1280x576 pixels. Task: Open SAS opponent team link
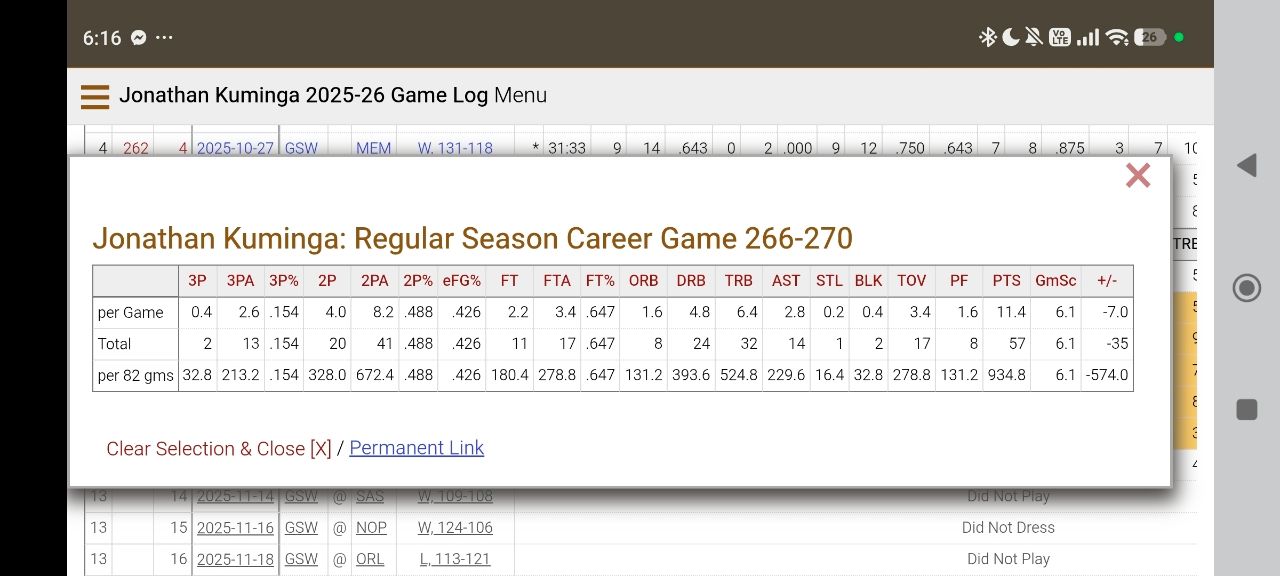tap(370, 497)
